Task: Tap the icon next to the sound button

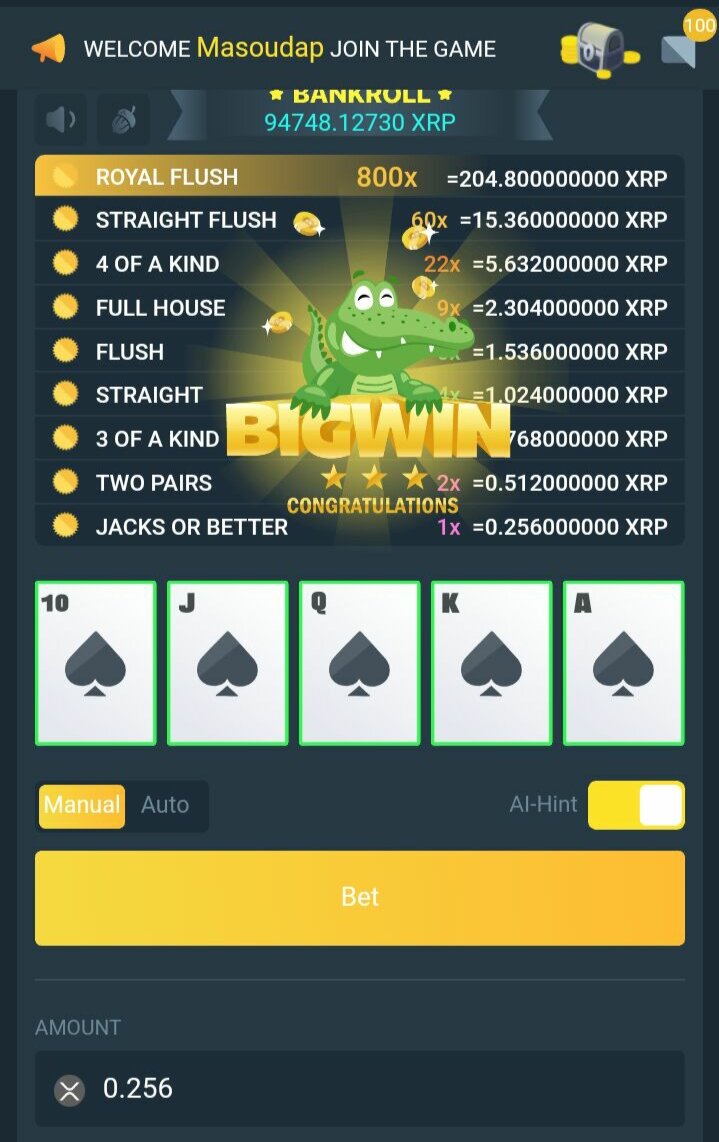Action: [123, 120]
